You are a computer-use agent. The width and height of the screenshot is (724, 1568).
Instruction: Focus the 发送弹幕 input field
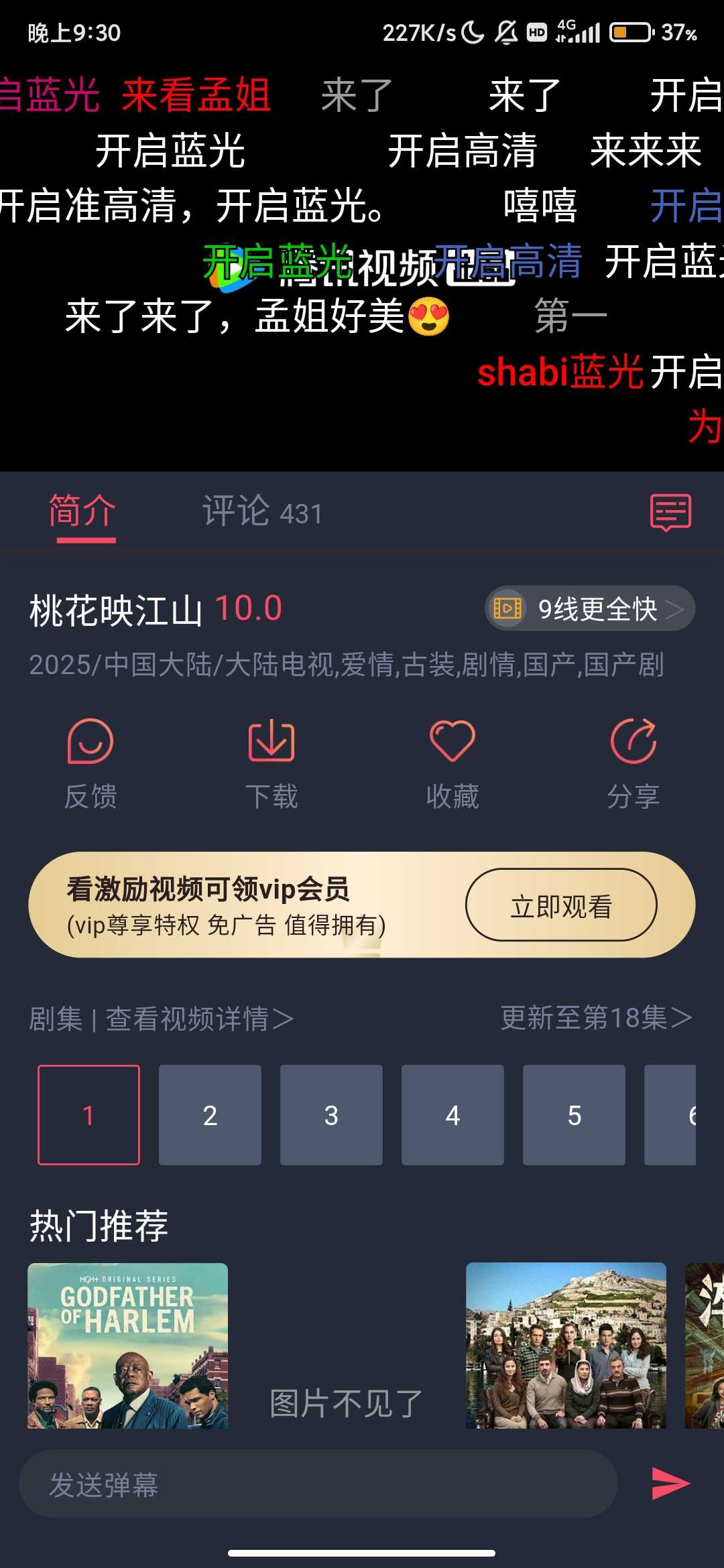click(318, 1484)
